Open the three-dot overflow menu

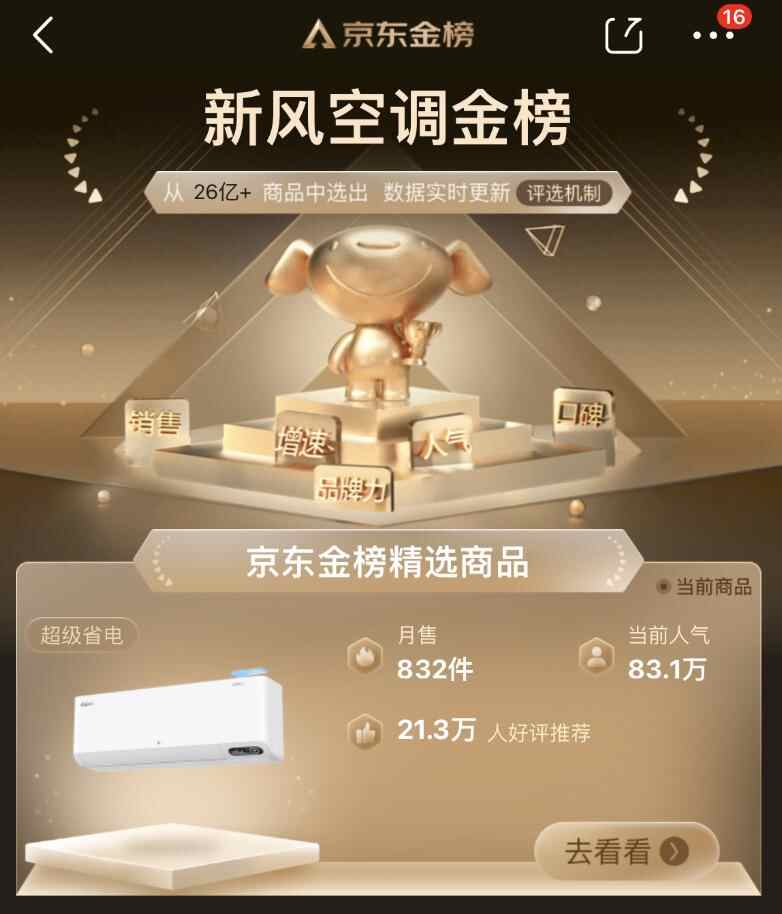pyautogui.click(x=713, y=36)
